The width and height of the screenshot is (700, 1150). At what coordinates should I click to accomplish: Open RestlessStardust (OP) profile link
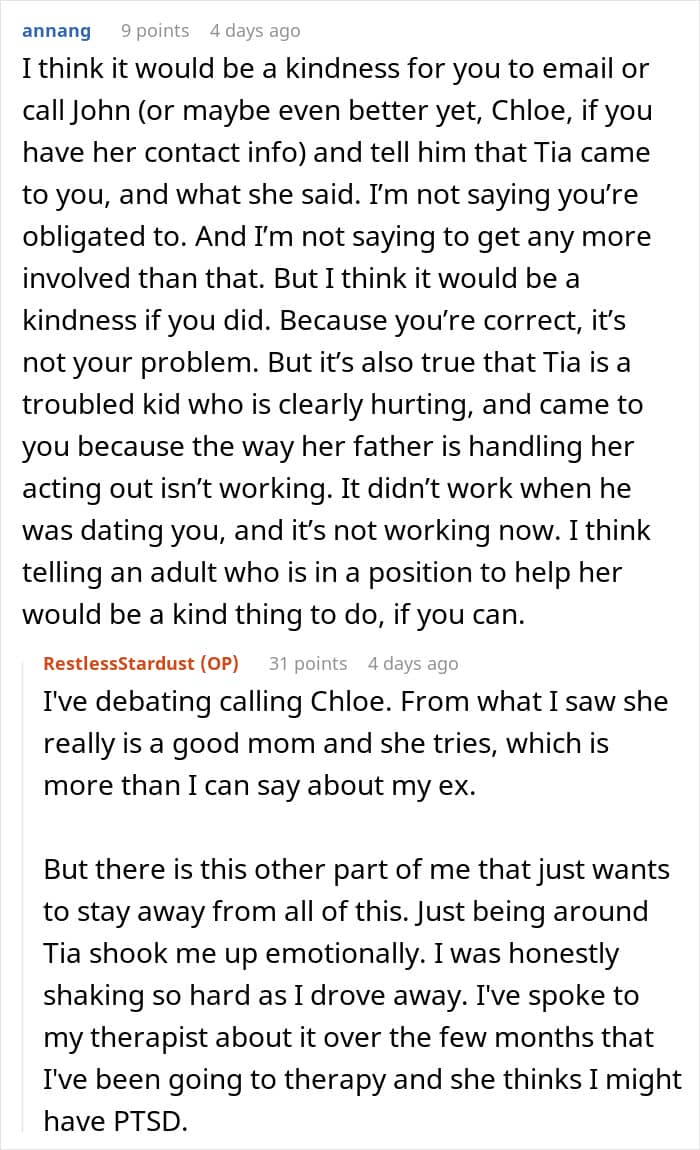pyautogui.click(x=141, y=663)
